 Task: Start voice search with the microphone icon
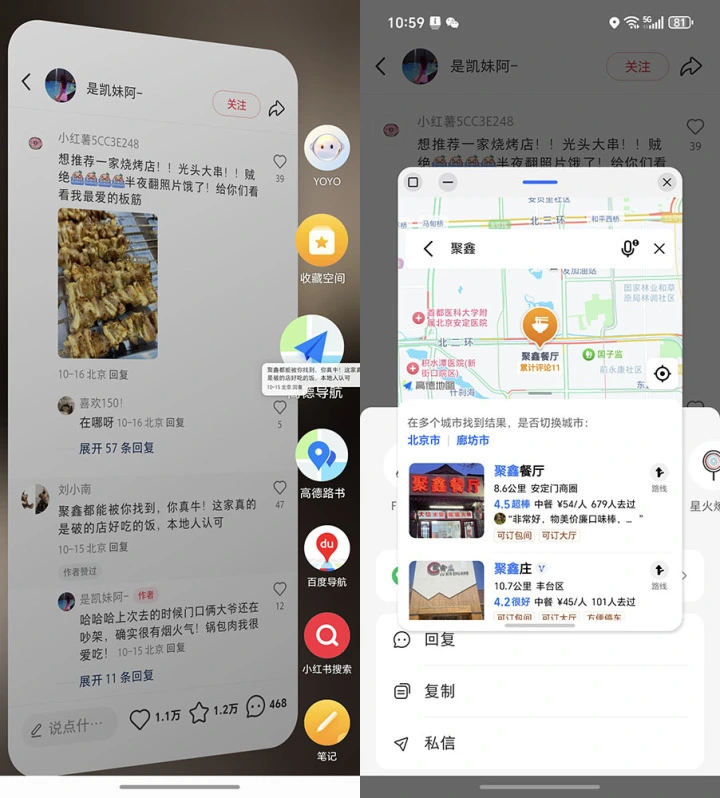click(x=628, y=249)
